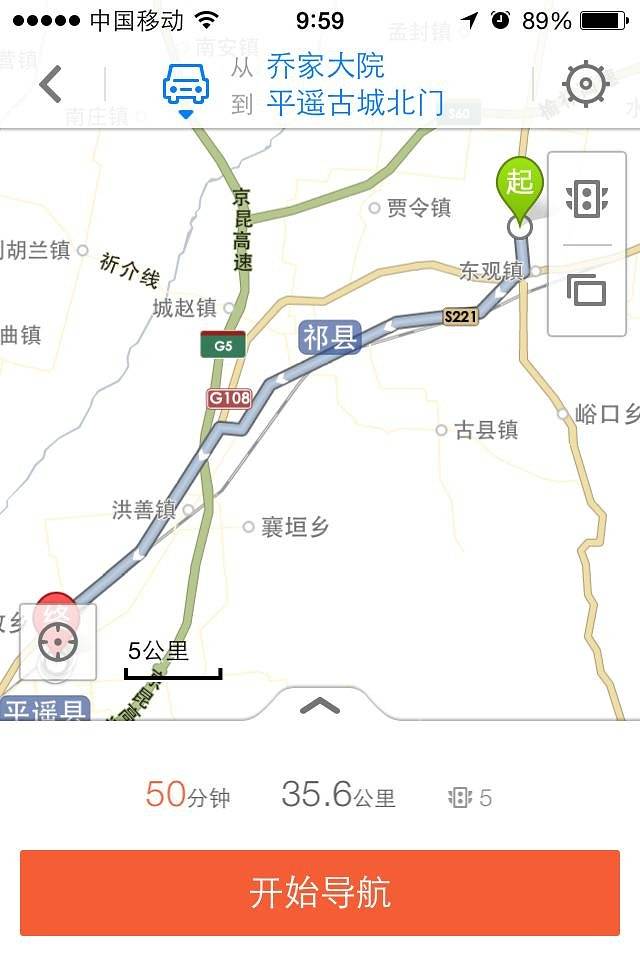The image size is (640, 960).
Task: Toggle the traffic light layer
Action: click(x=587, y=198)
